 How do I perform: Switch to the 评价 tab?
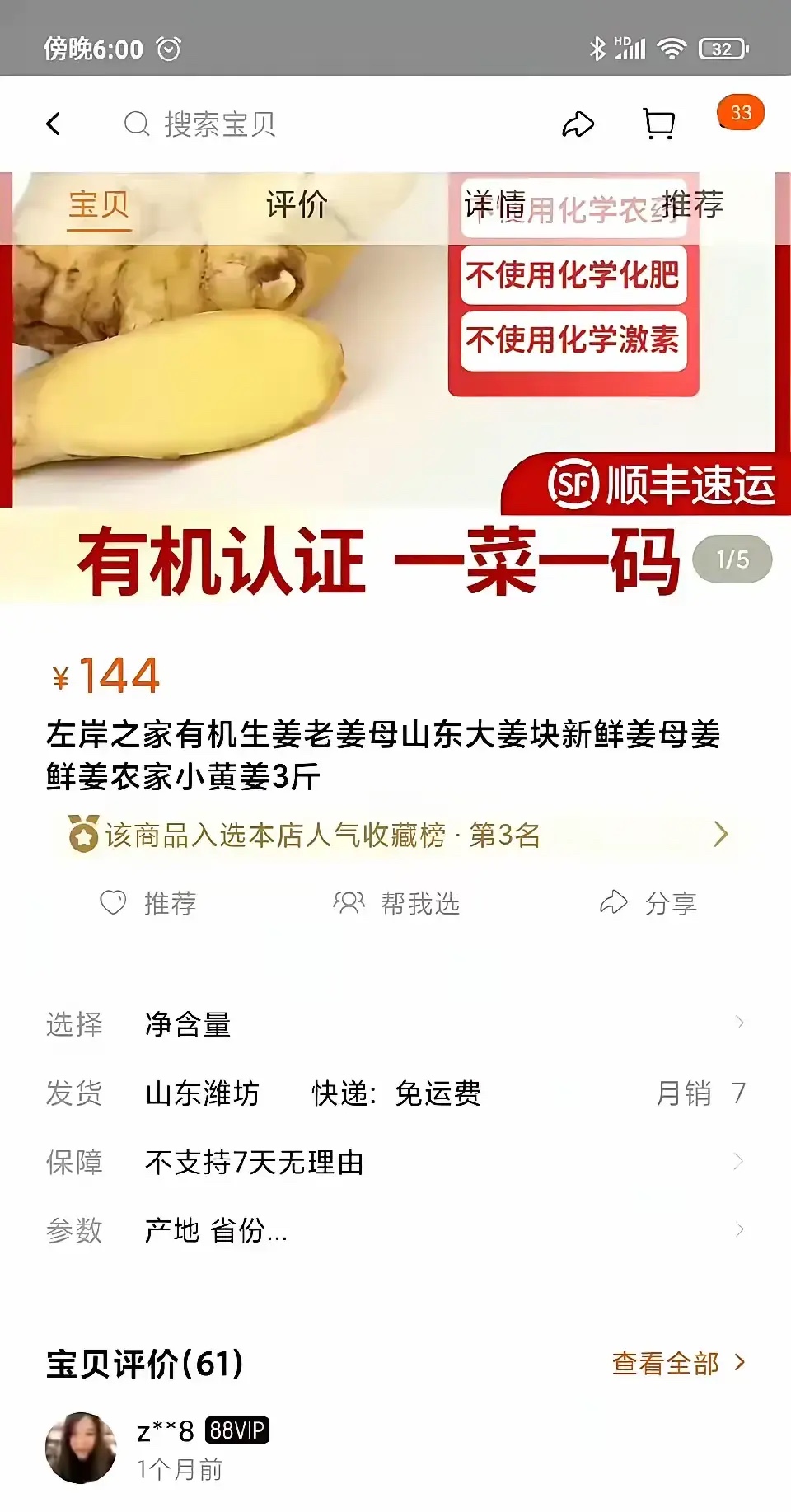tap(297, 204)
